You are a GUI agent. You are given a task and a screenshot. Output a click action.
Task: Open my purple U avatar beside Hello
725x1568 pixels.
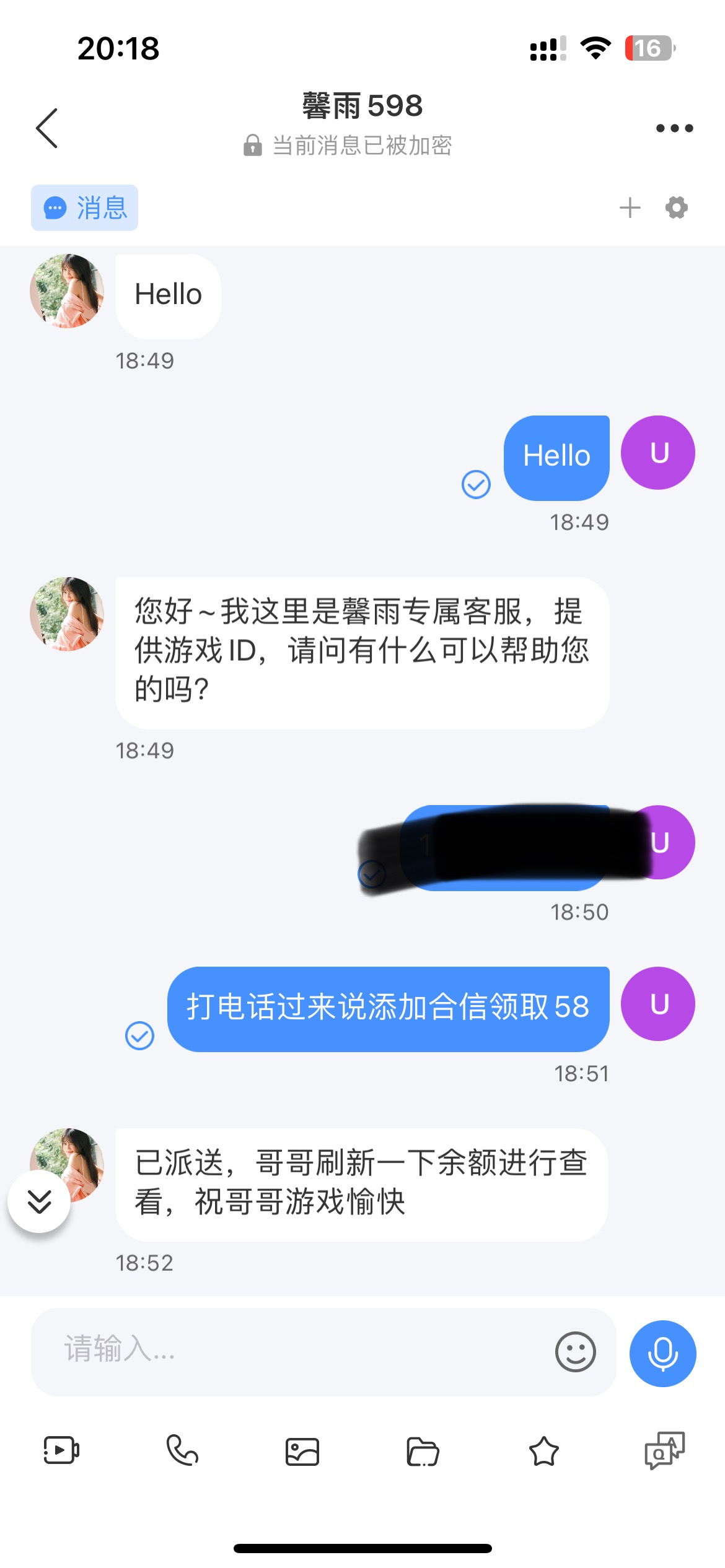658,453
